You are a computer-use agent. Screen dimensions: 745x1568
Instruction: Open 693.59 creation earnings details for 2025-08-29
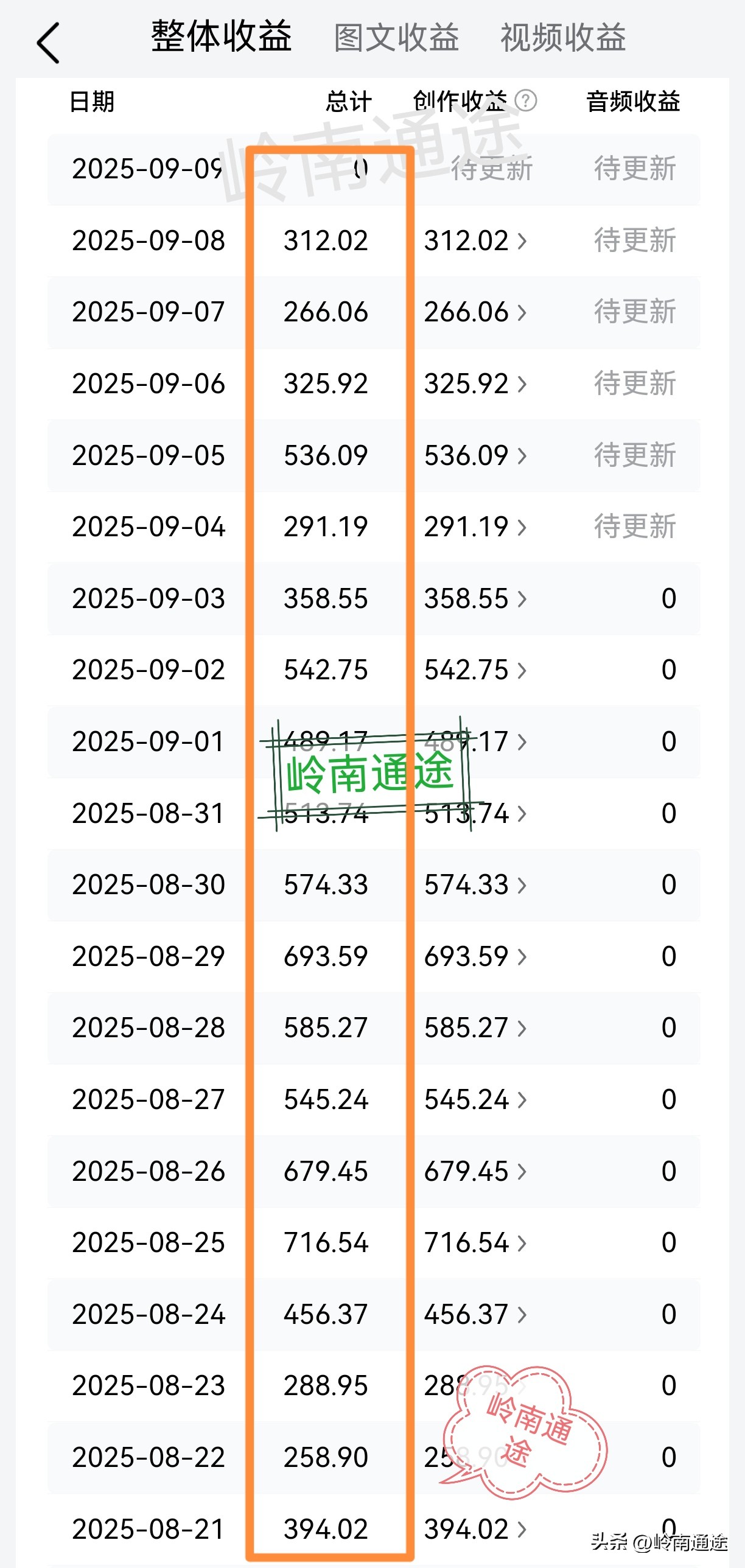[x=475, y=956]
